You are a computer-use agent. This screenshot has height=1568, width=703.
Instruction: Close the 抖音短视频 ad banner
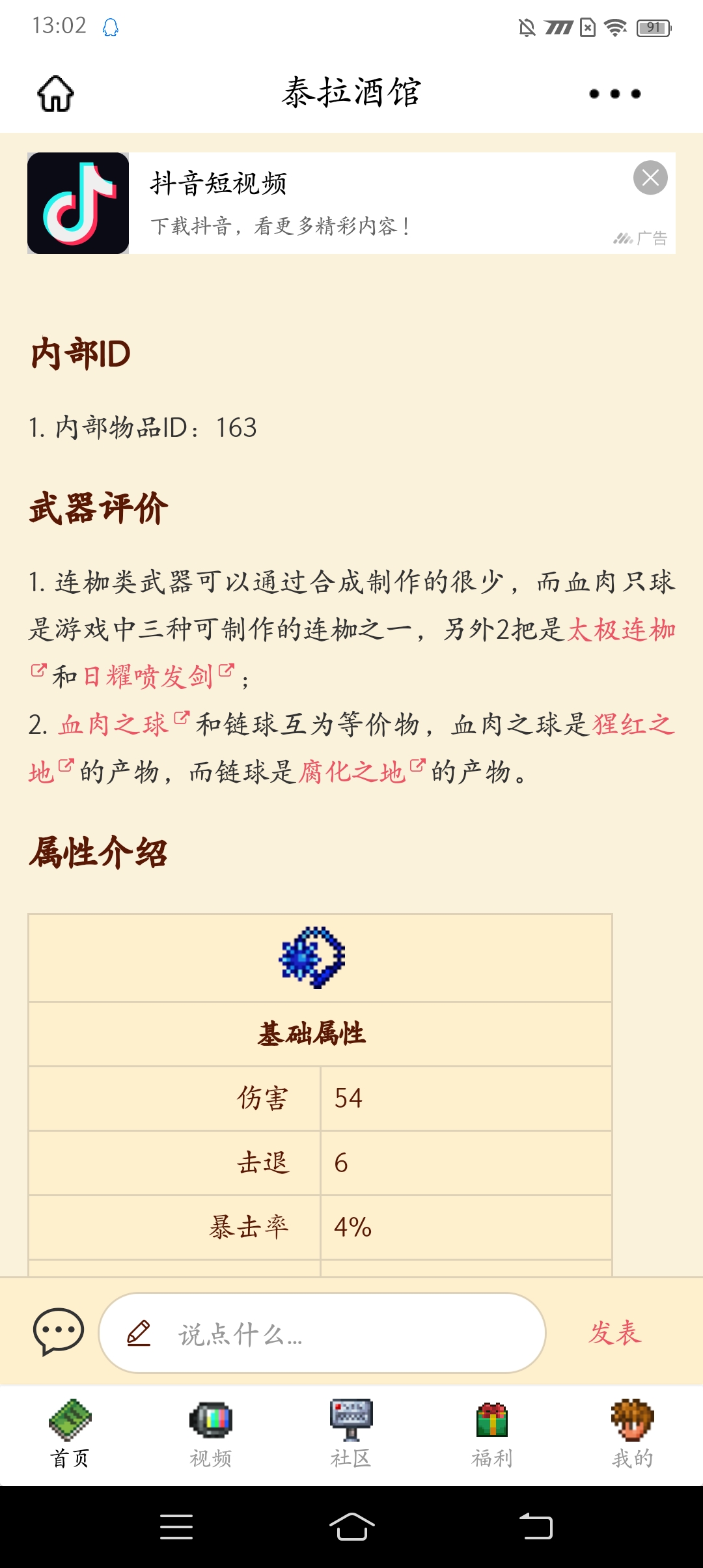(650, 178)
